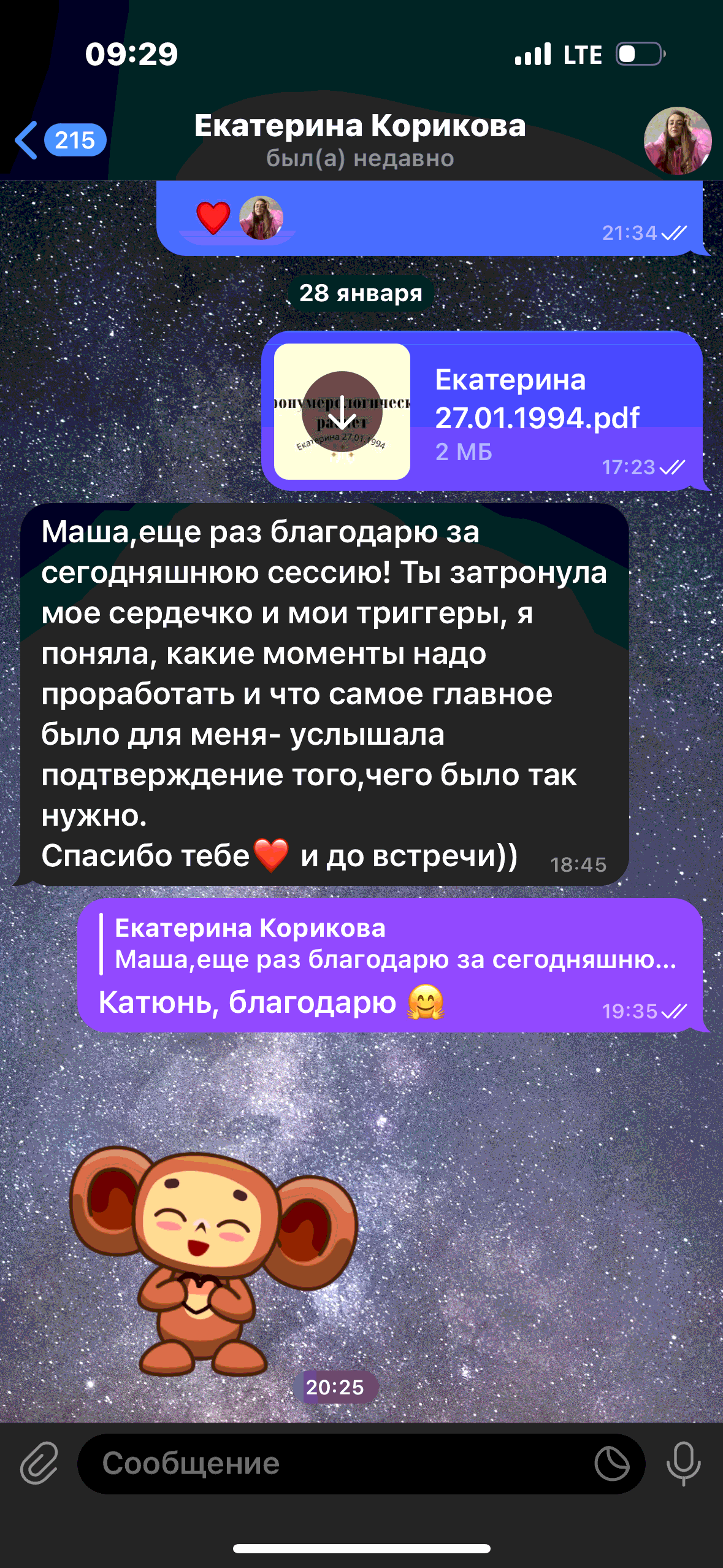Download the Екатерина 27.01.1994.pdf file
Viewport: 723px width, 1568px height.
tap(342, 412)
